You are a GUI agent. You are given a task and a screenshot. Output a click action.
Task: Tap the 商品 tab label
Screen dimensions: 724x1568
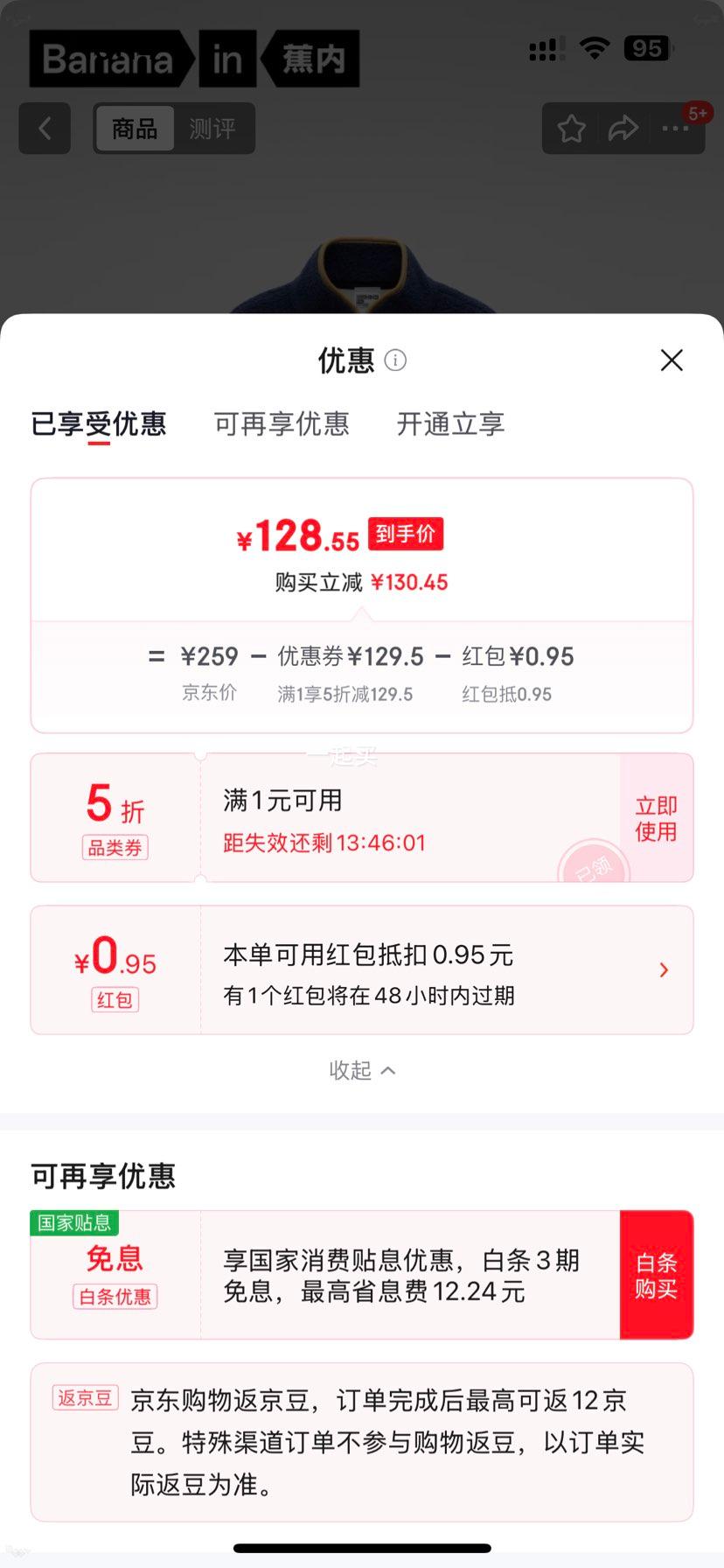(133, 128)
